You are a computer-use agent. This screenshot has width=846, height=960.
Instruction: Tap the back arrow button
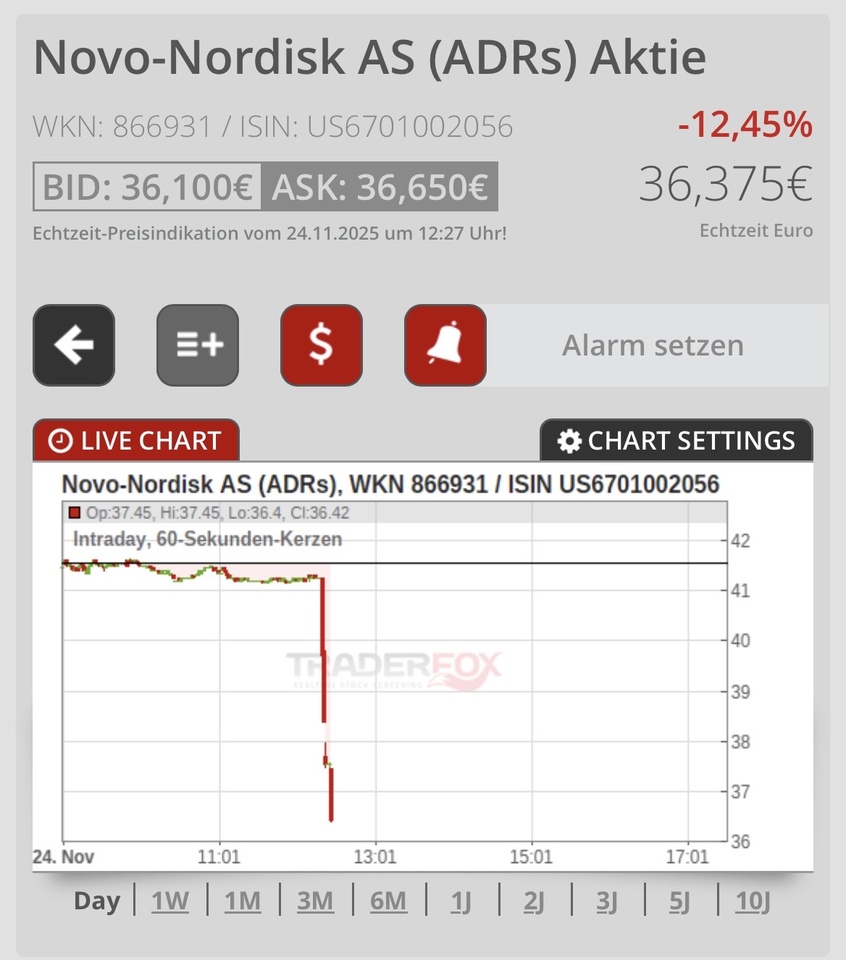pyautogui.click(x=74, y=345)
